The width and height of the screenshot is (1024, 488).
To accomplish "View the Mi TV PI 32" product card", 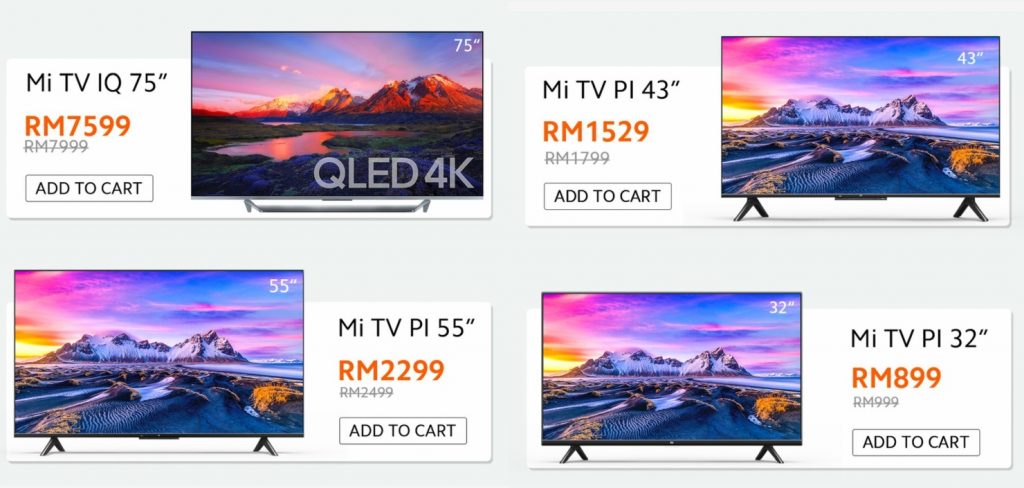I will point(671,368).
